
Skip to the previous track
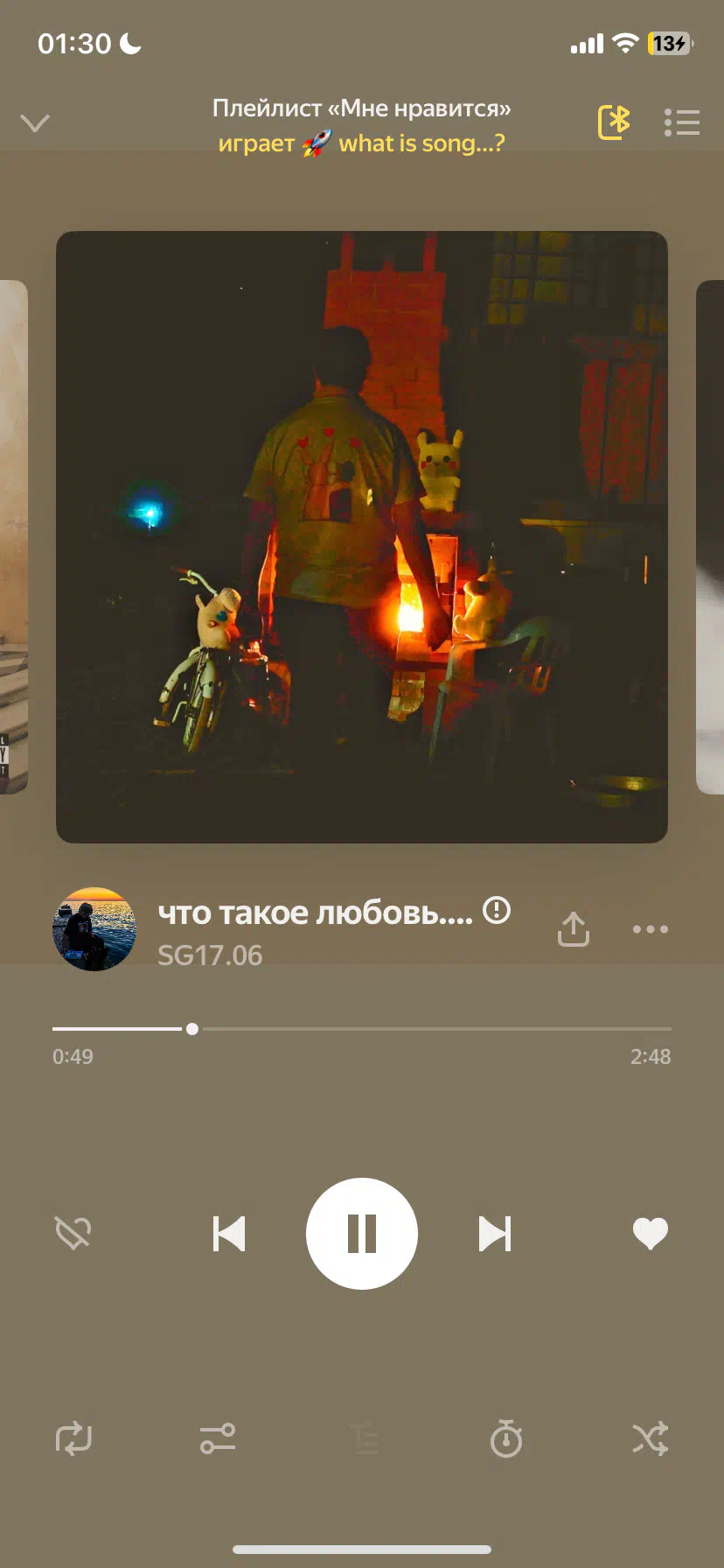pyautogui.click(x=229, y=1234)
